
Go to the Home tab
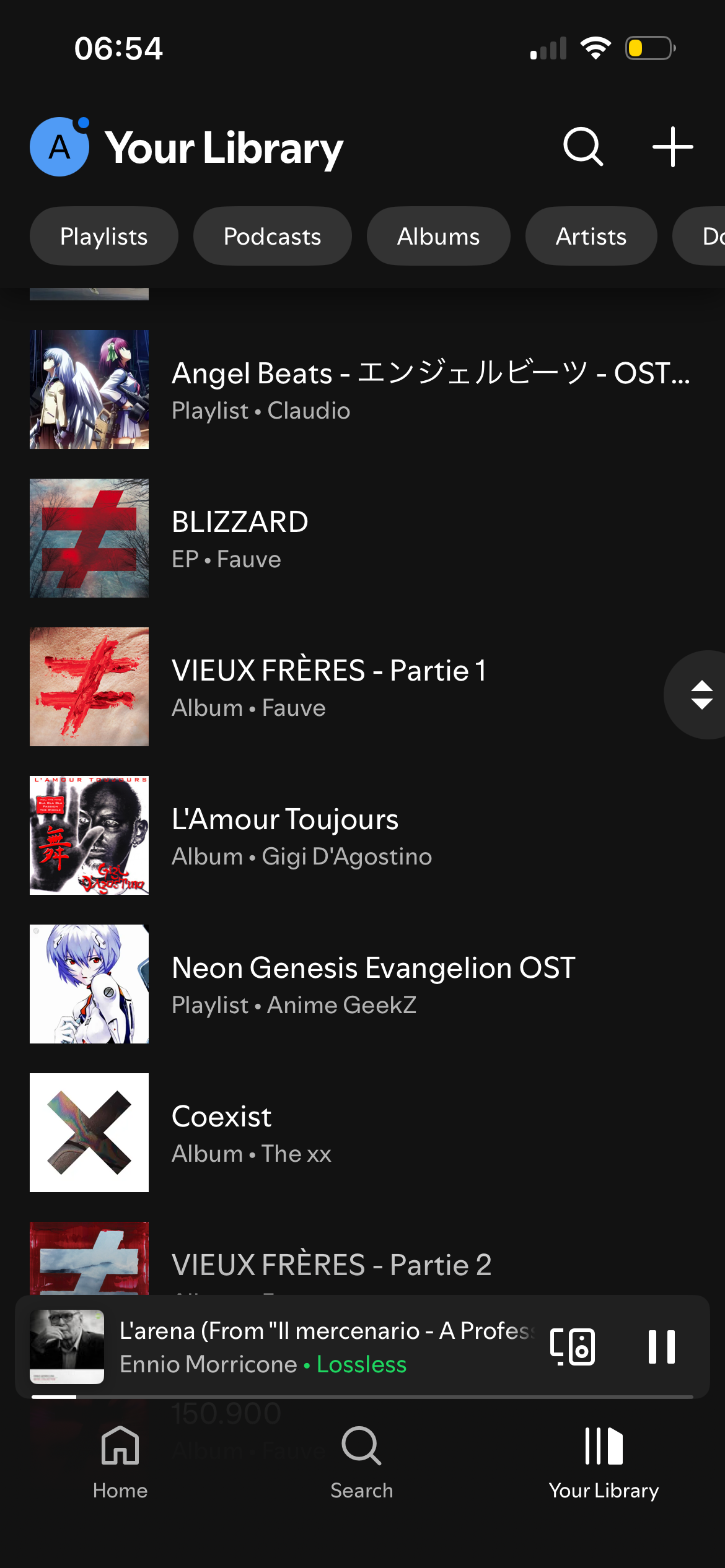[x=120, y=1463]
